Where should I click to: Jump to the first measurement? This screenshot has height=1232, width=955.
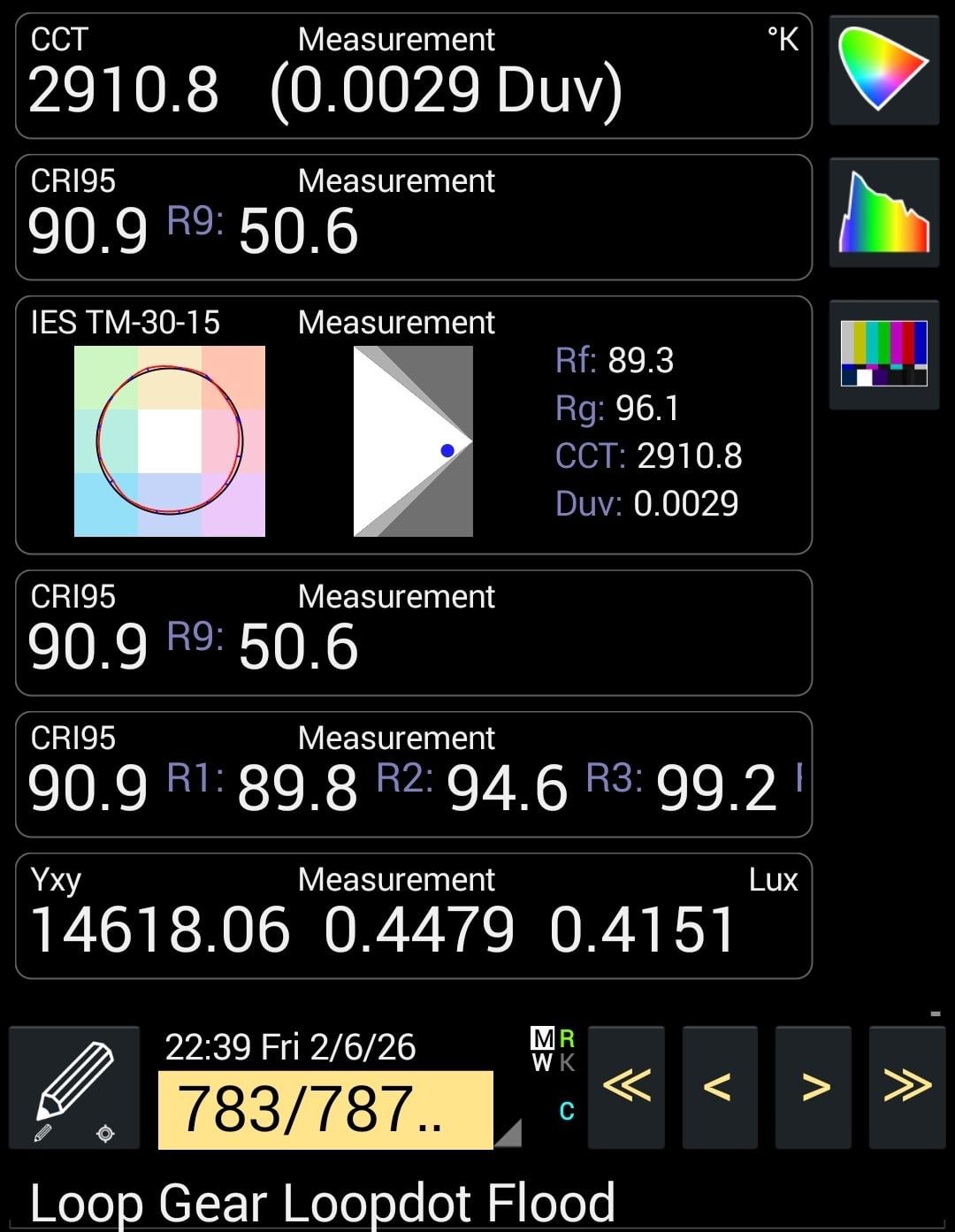point(626,1087)
